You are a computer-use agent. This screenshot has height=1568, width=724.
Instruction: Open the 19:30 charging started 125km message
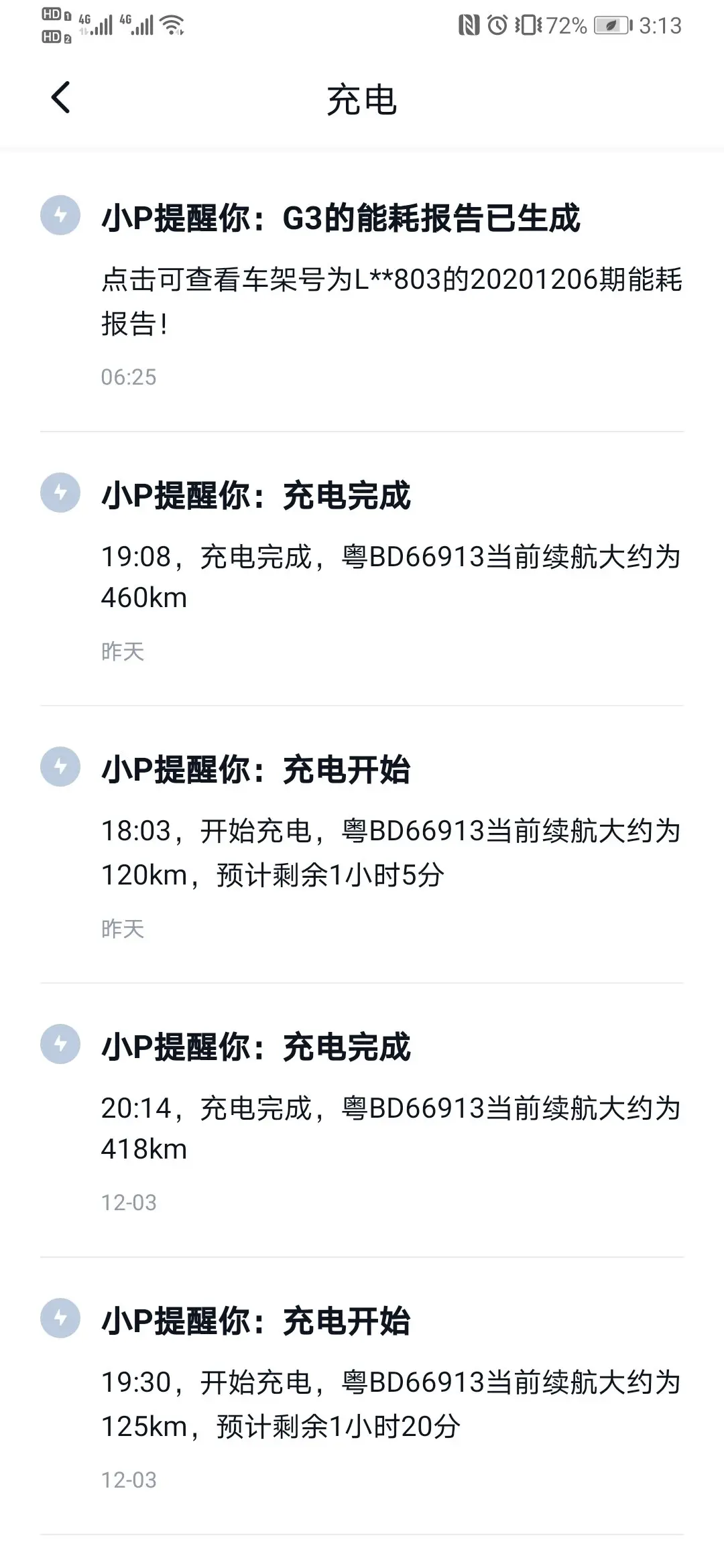pyautogui.click(x=362, y=1396)
